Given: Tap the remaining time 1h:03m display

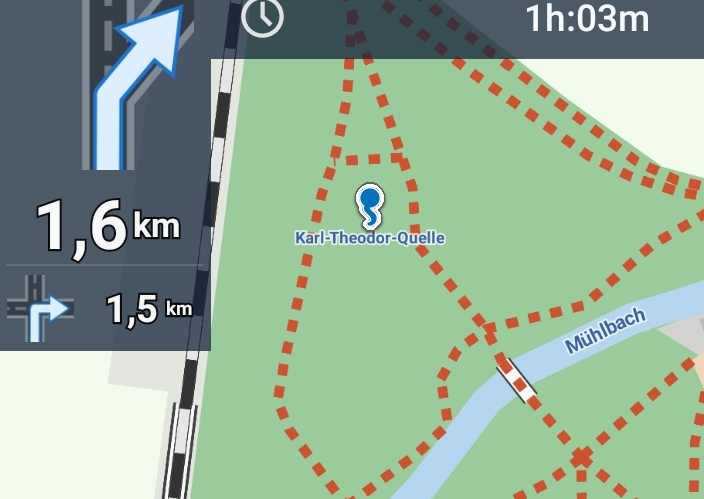Looking at the screenshot, I should (587, 18).
